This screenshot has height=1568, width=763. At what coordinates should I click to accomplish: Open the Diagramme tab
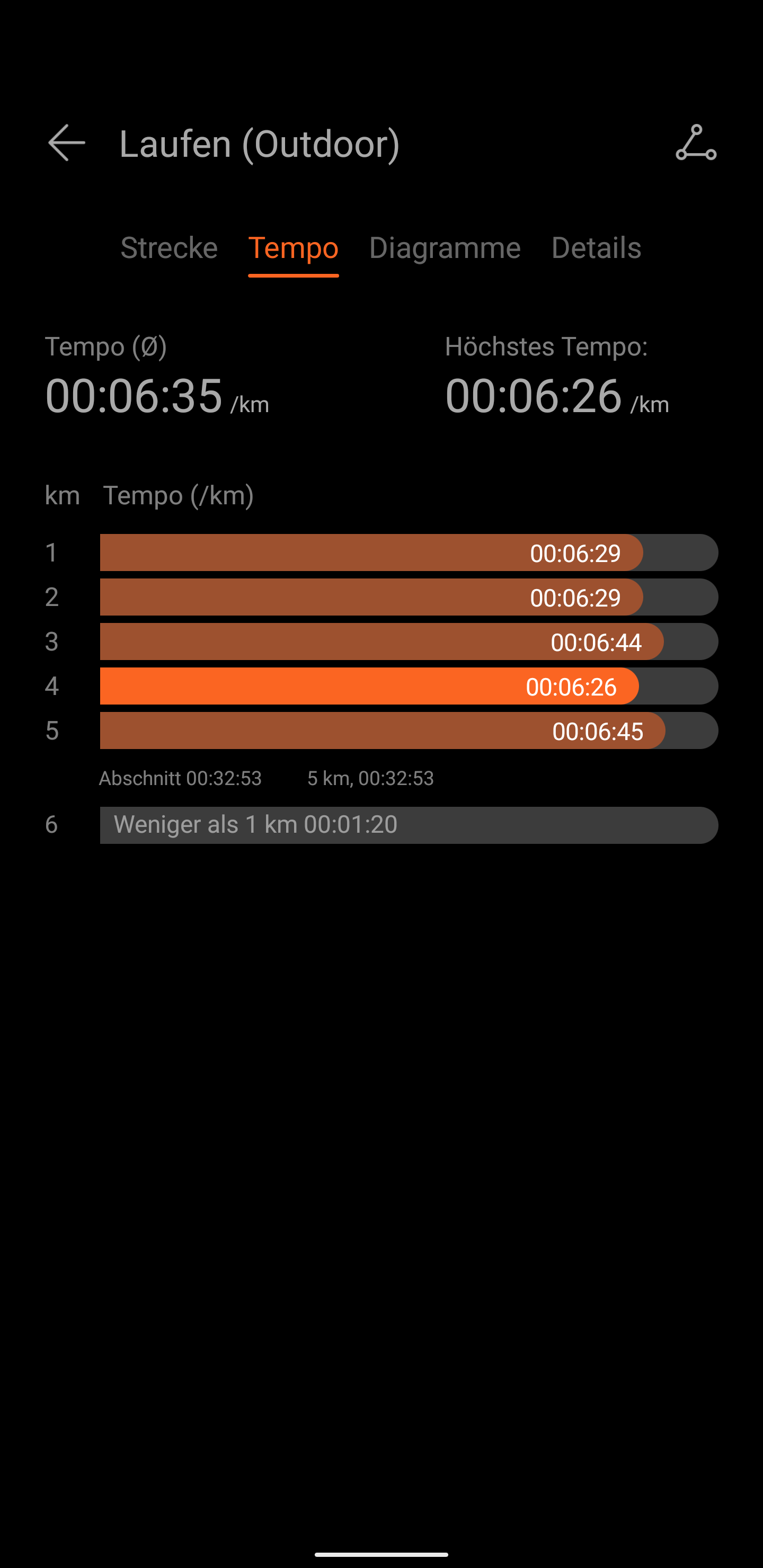click(x=445, y=248)
